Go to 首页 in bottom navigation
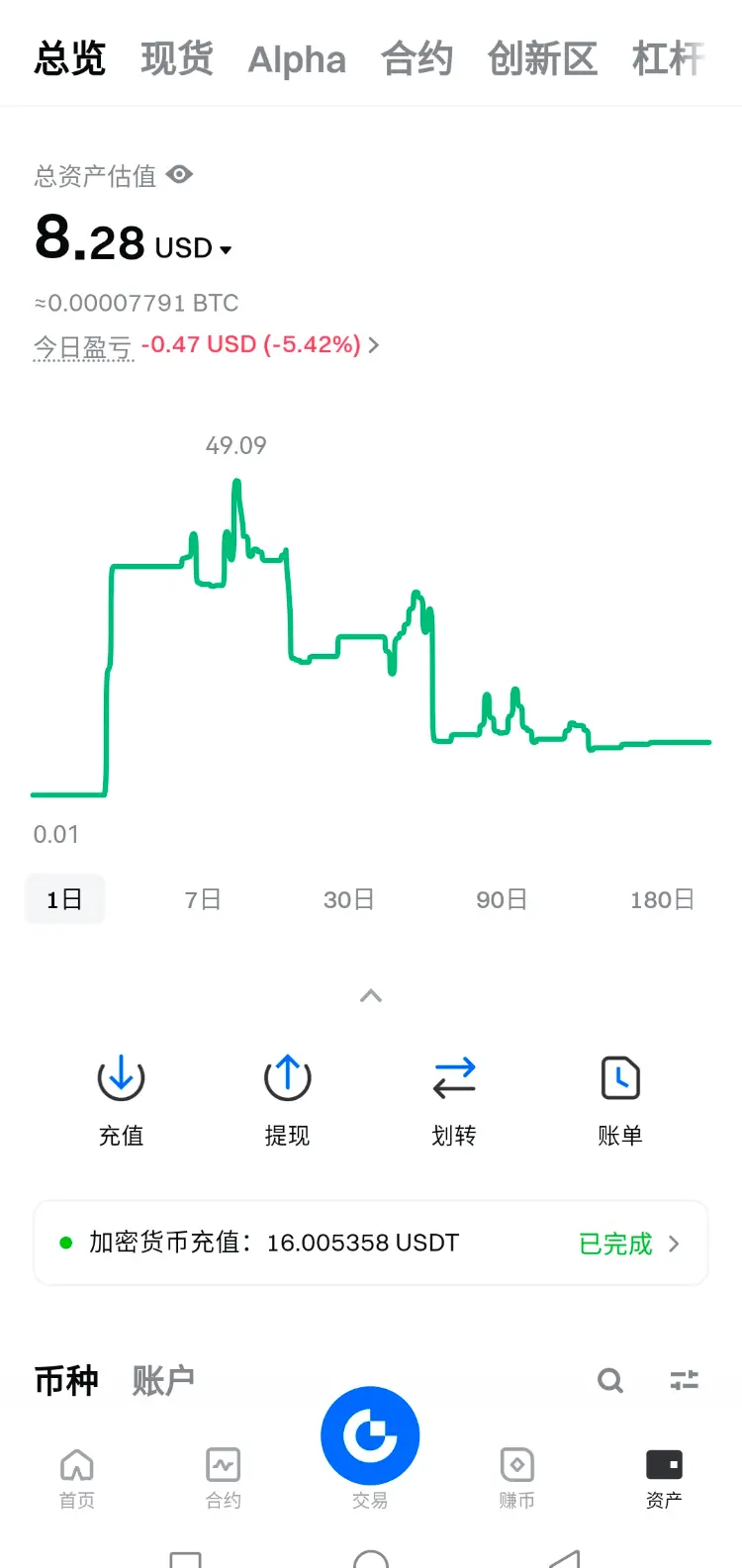742x1568 pixels. [77, 1478]
